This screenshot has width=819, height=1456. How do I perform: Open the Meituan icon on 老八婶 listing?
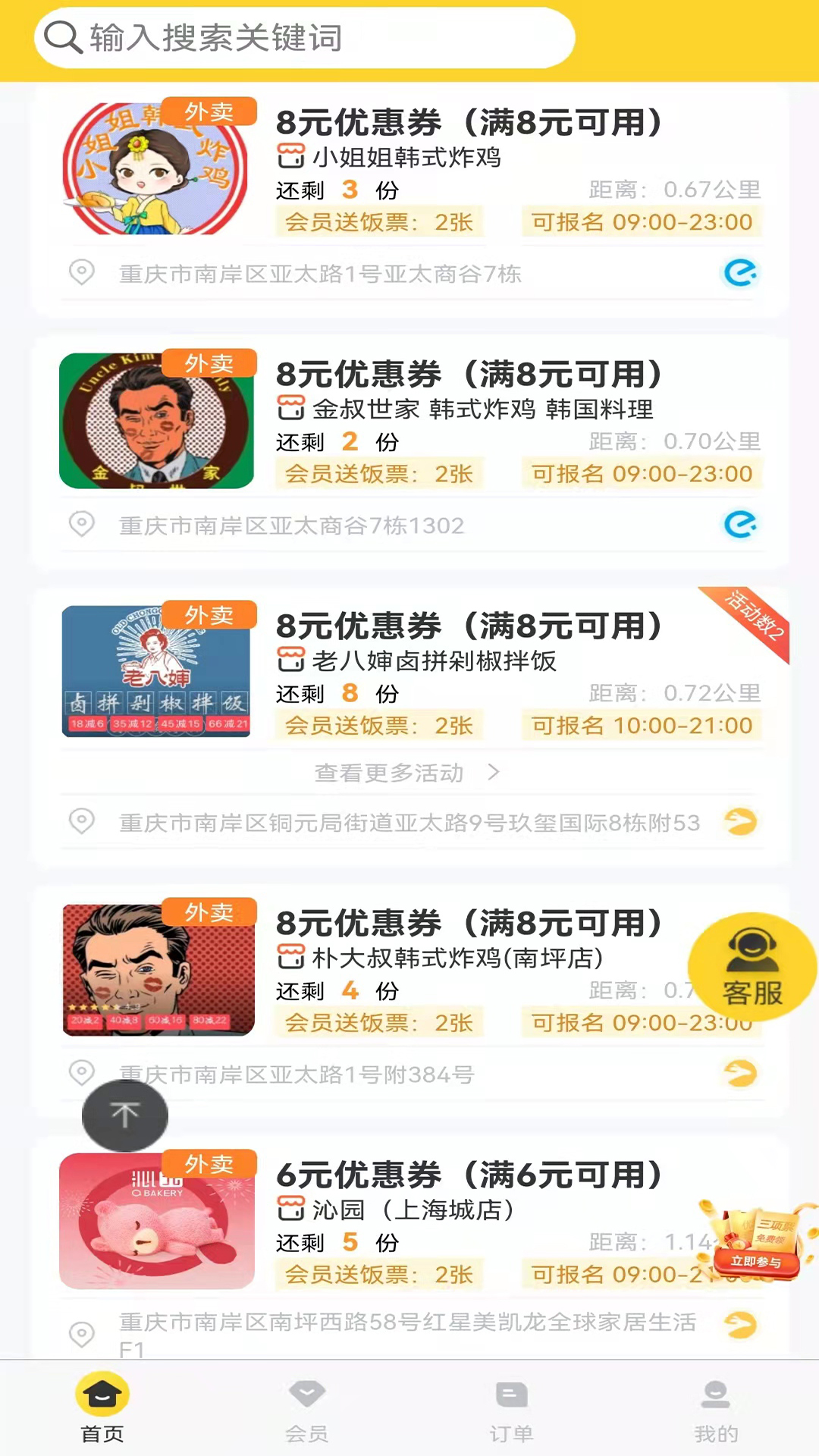[x=740, y=821]
